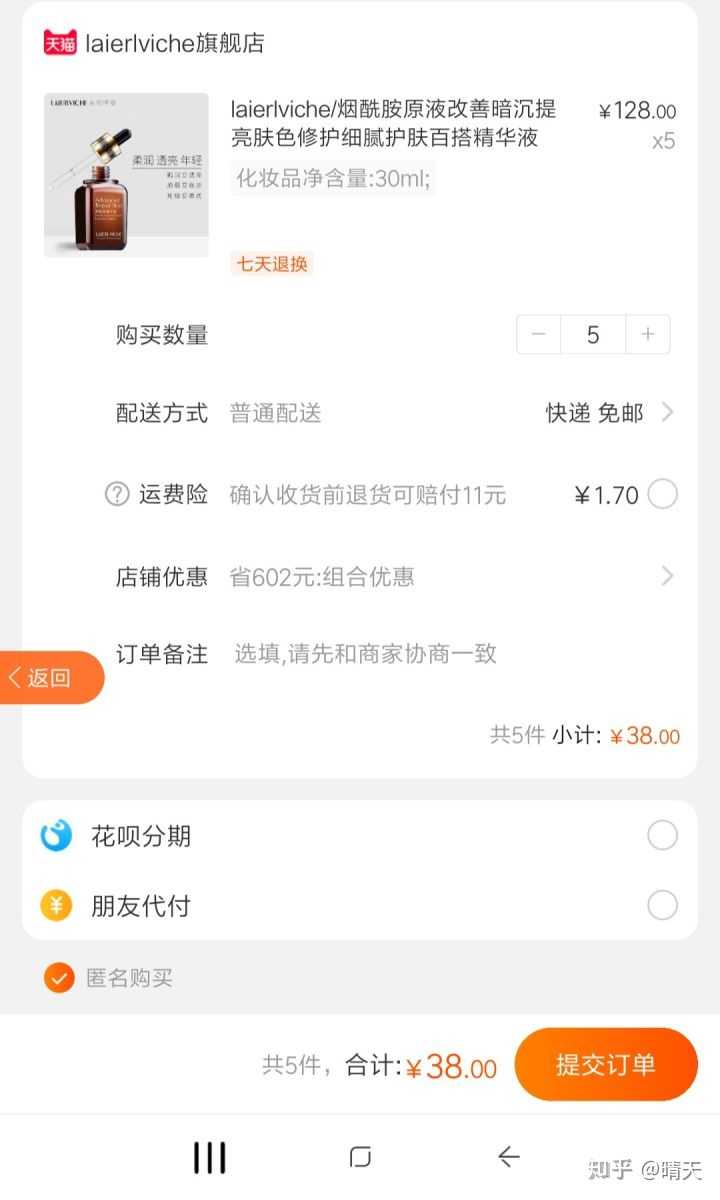Select 花呗分期 installment payment
The image size is (720, 1200).
click(x=662, y=835)
